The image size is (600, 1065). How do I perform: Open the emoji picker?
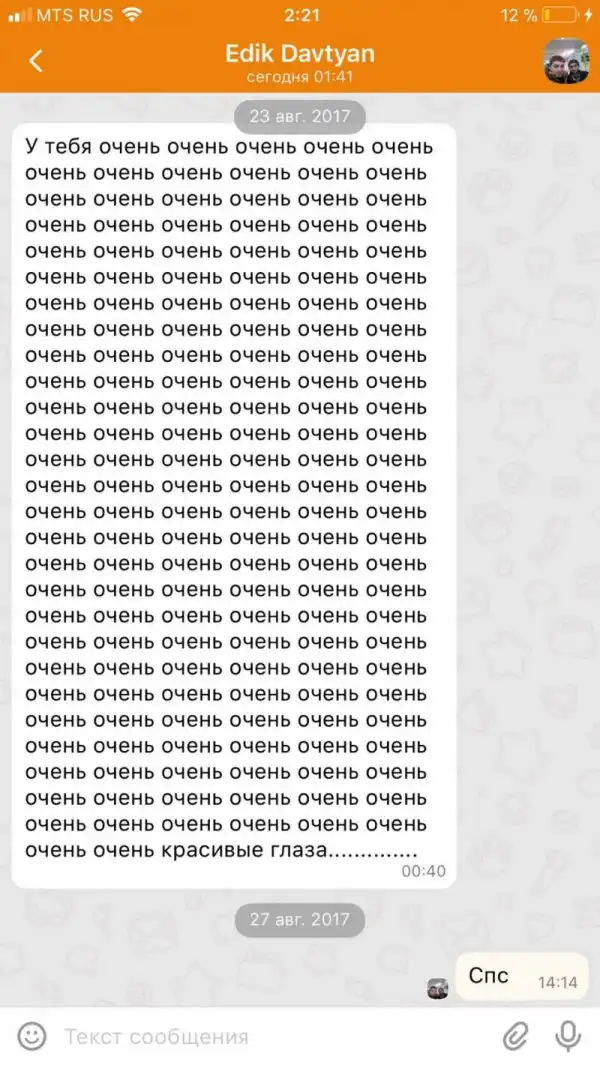(32, 1036)
